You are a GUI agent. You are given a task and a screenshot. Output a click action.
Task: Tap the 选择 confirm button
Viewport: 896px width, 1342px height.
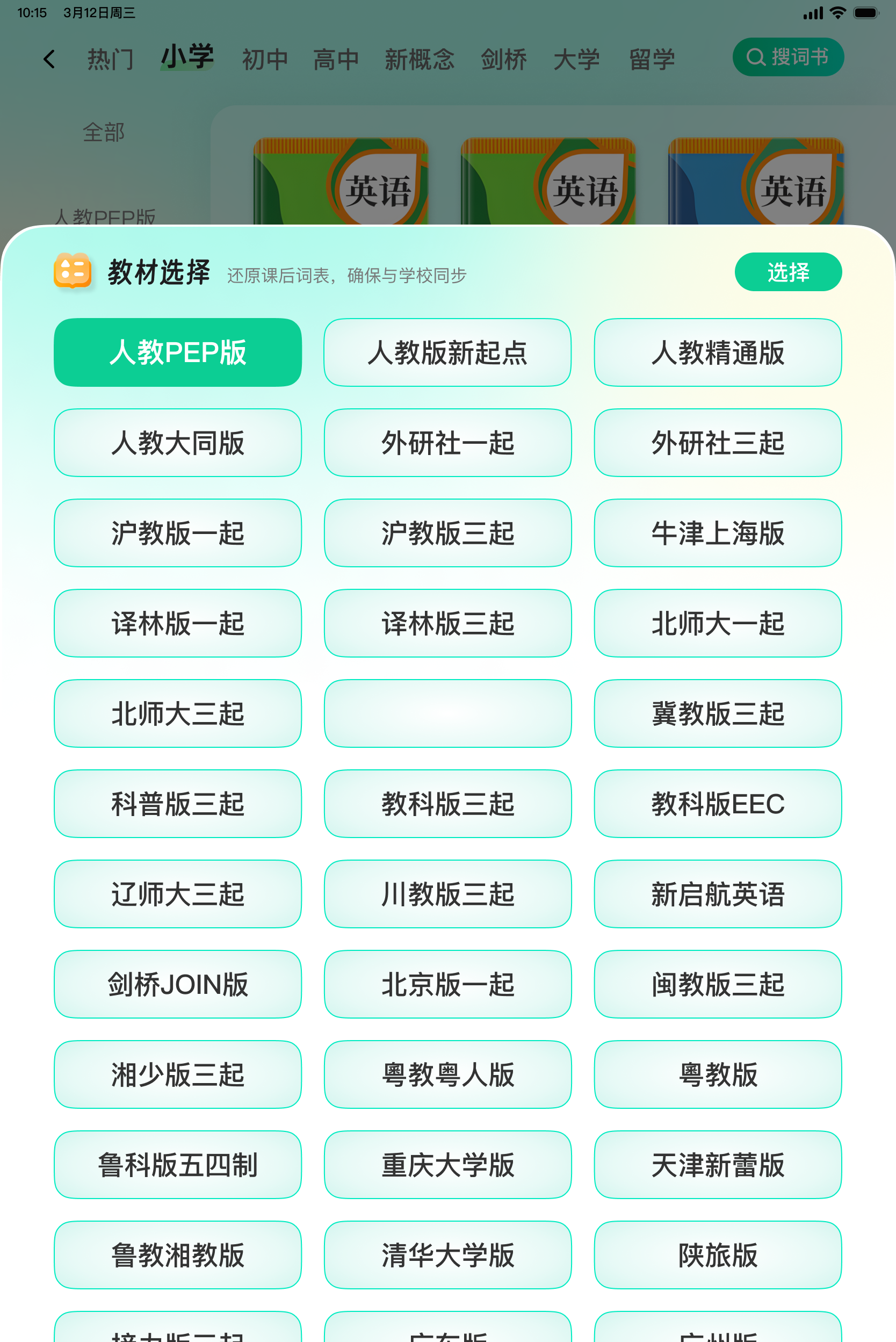[788, 272]
